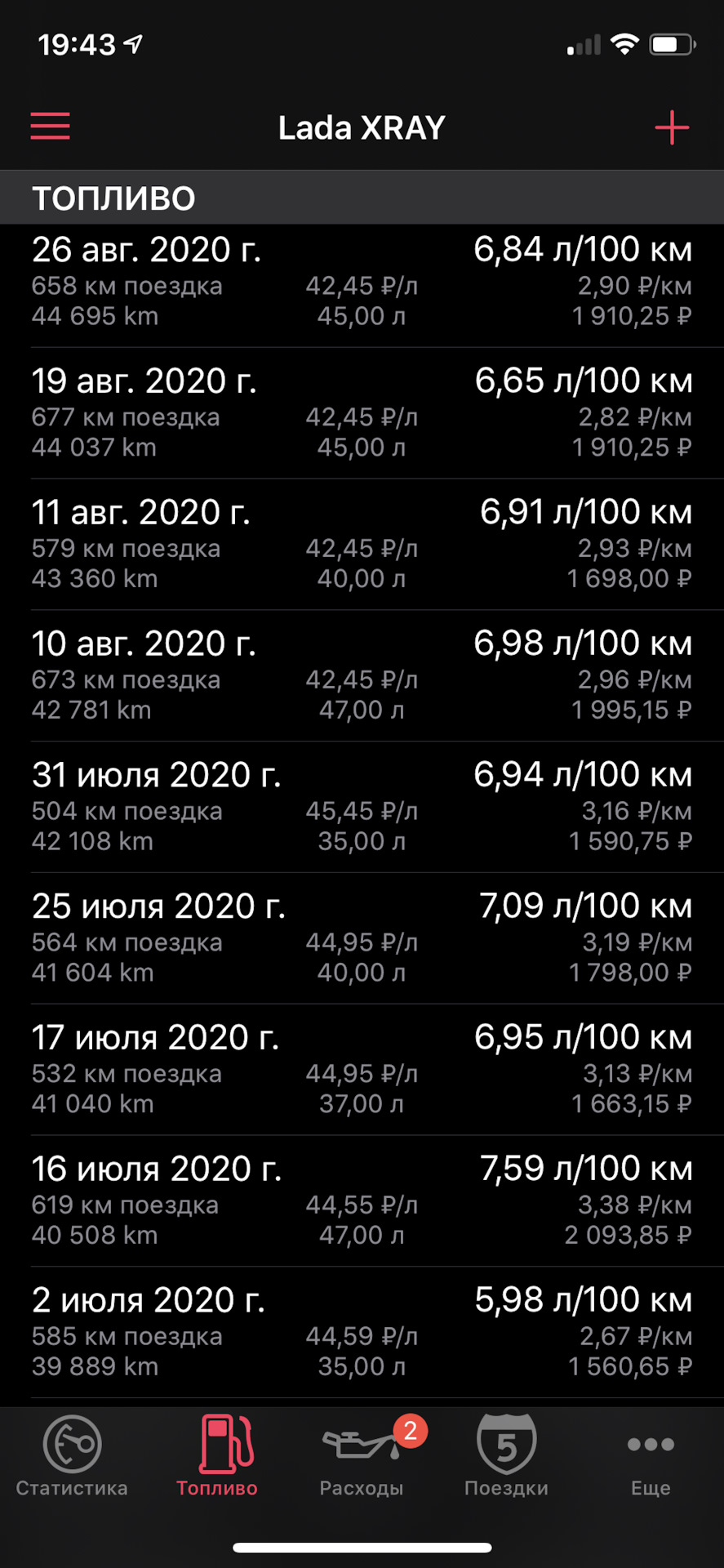Add a new fuel record
The height and width of the screenshot is (1568, 724).
point(672,128)
